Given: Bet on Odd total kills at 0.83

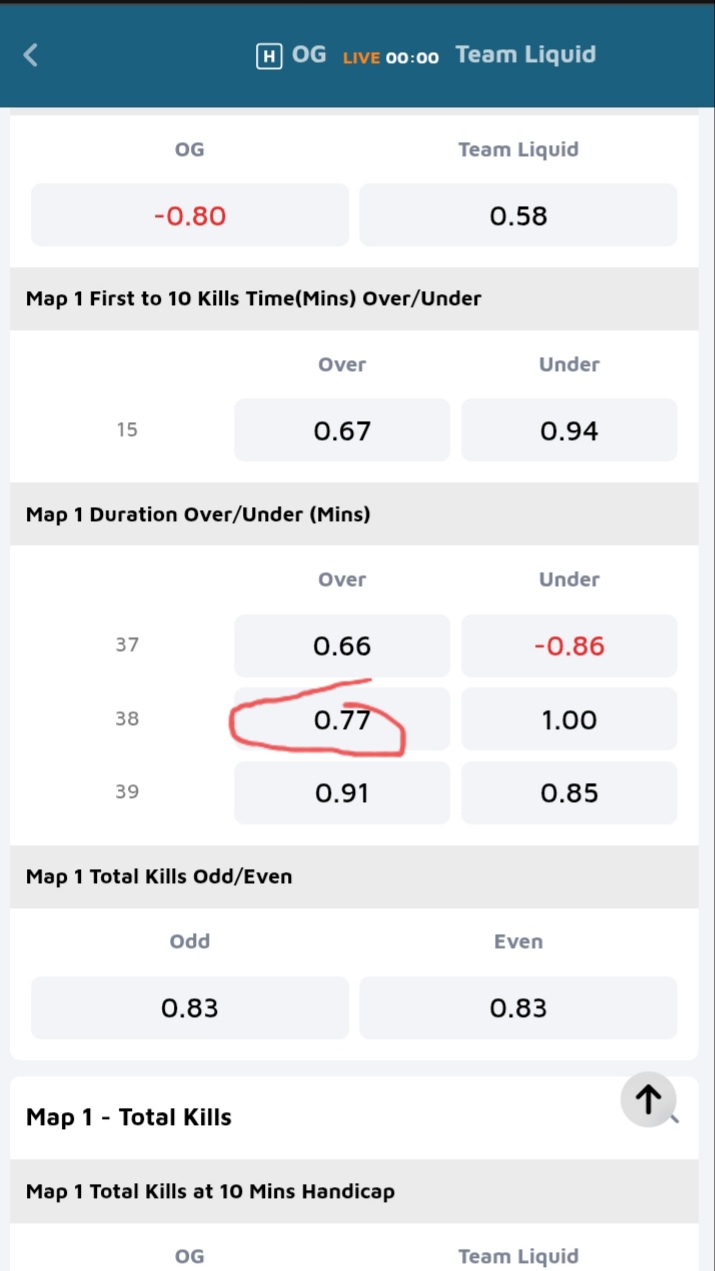Looking at the screenshot, I should click(x=190, y=1008).
